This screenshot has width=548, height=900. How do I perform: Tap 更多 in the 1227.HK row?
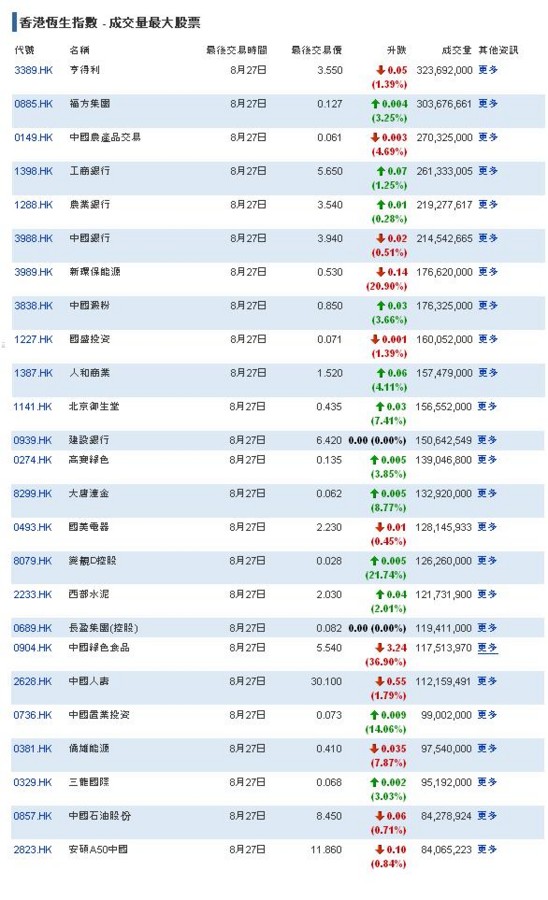[488, 339]
